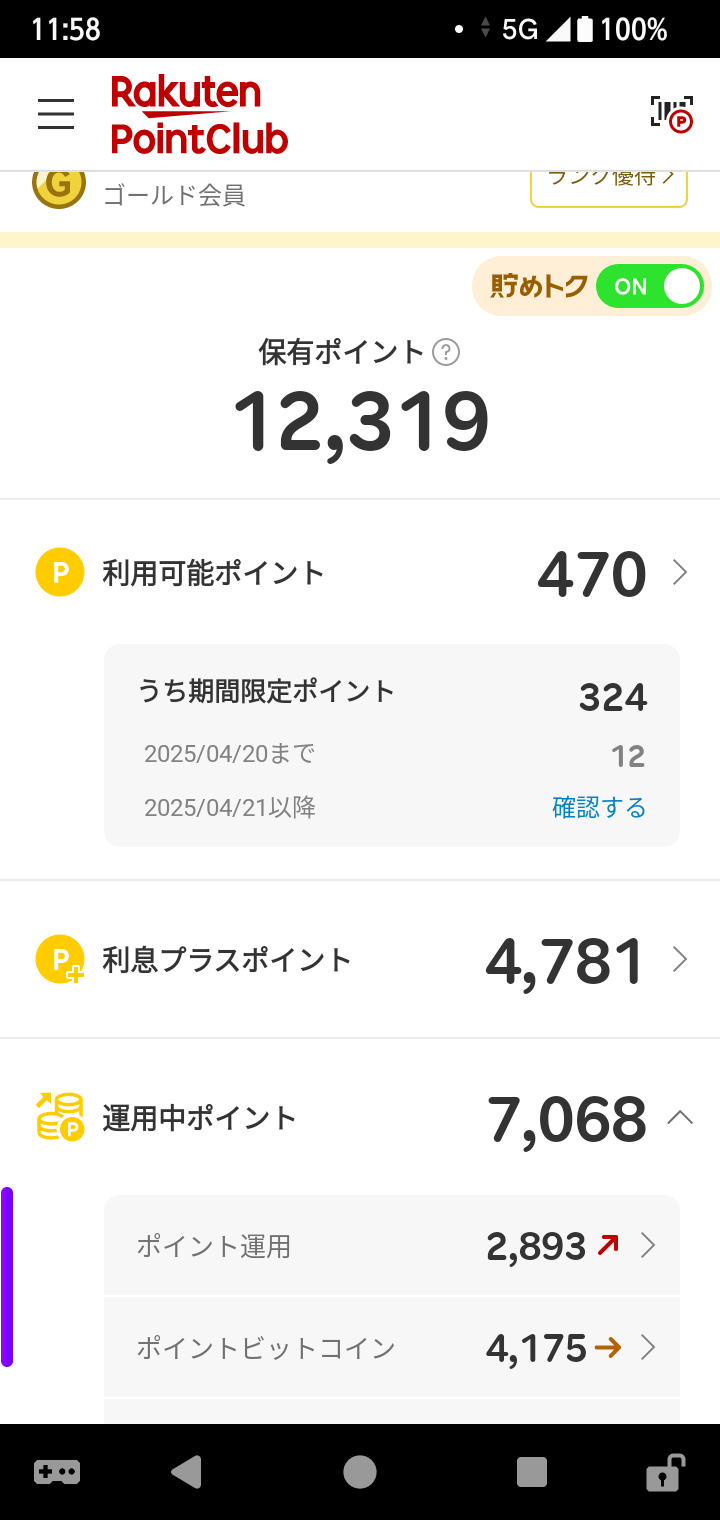Show help for 保有ポイント
720x1520 pixels.
[x=446, y=352]
